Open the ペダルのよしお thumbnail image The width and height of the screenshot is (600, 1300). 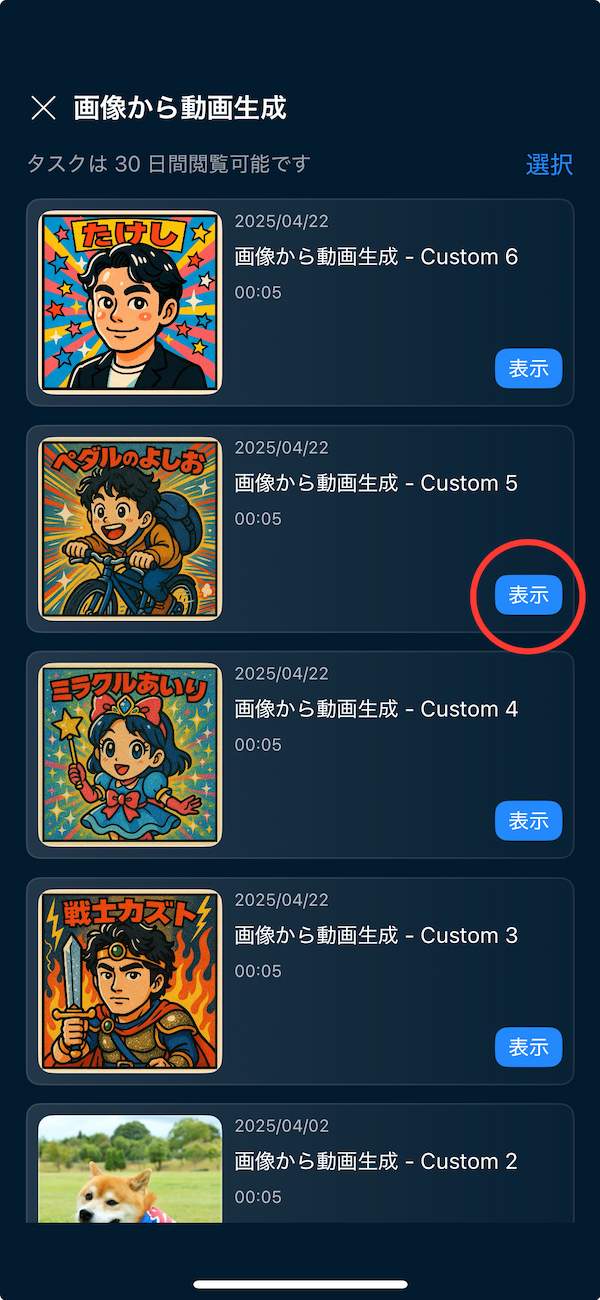point(130,528)
